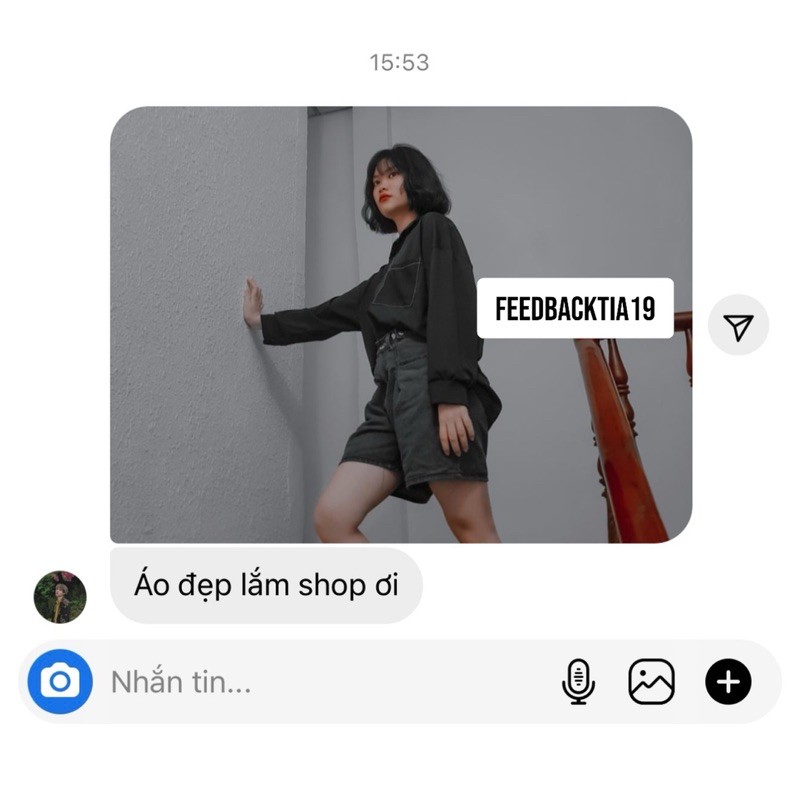Tap the plus icon for more options
This screenshot has width=800, height=800.
729,683
